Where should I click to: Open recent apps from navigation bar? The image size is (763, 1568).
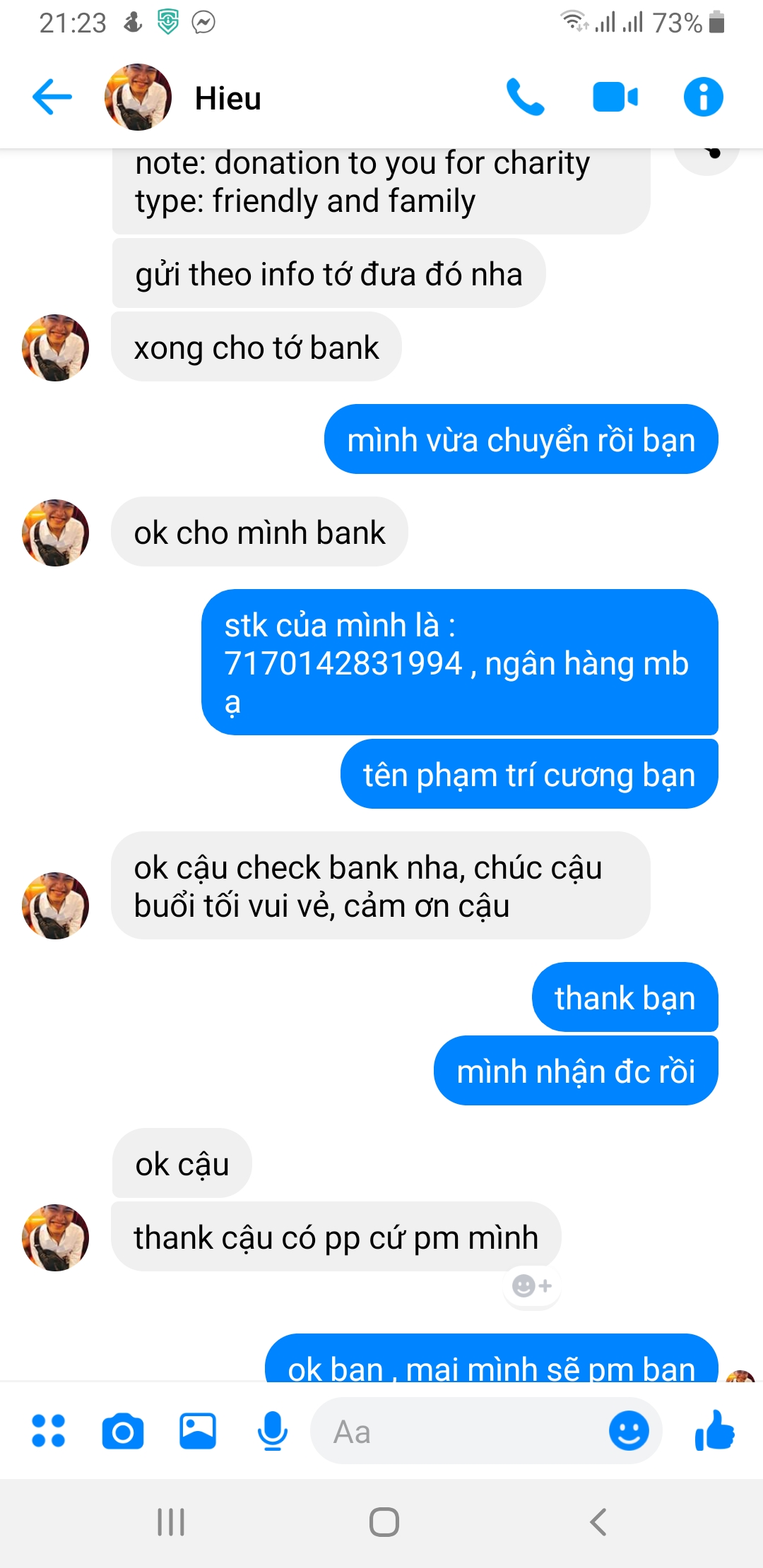coord(171,1522)
